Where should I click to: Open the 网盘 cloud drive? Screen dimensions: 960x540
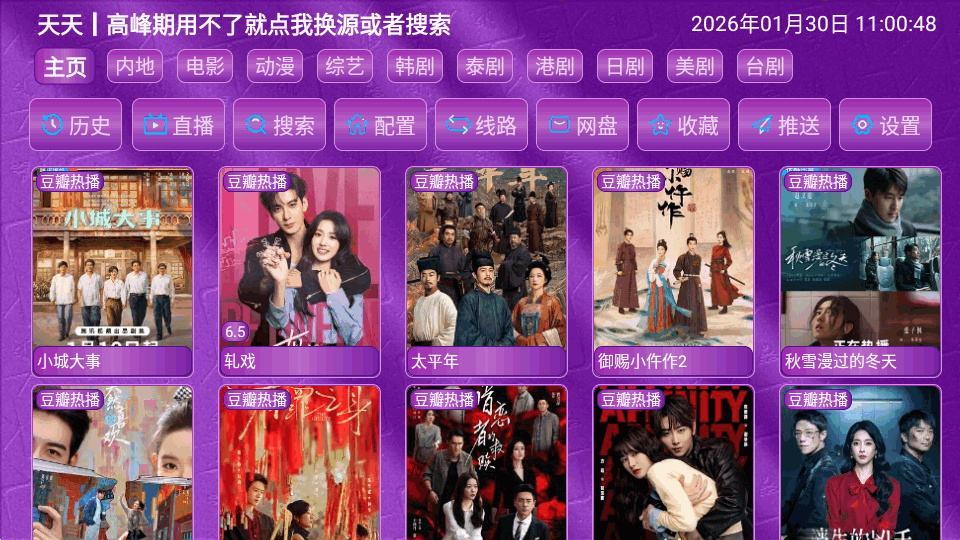tap(582, 125)
